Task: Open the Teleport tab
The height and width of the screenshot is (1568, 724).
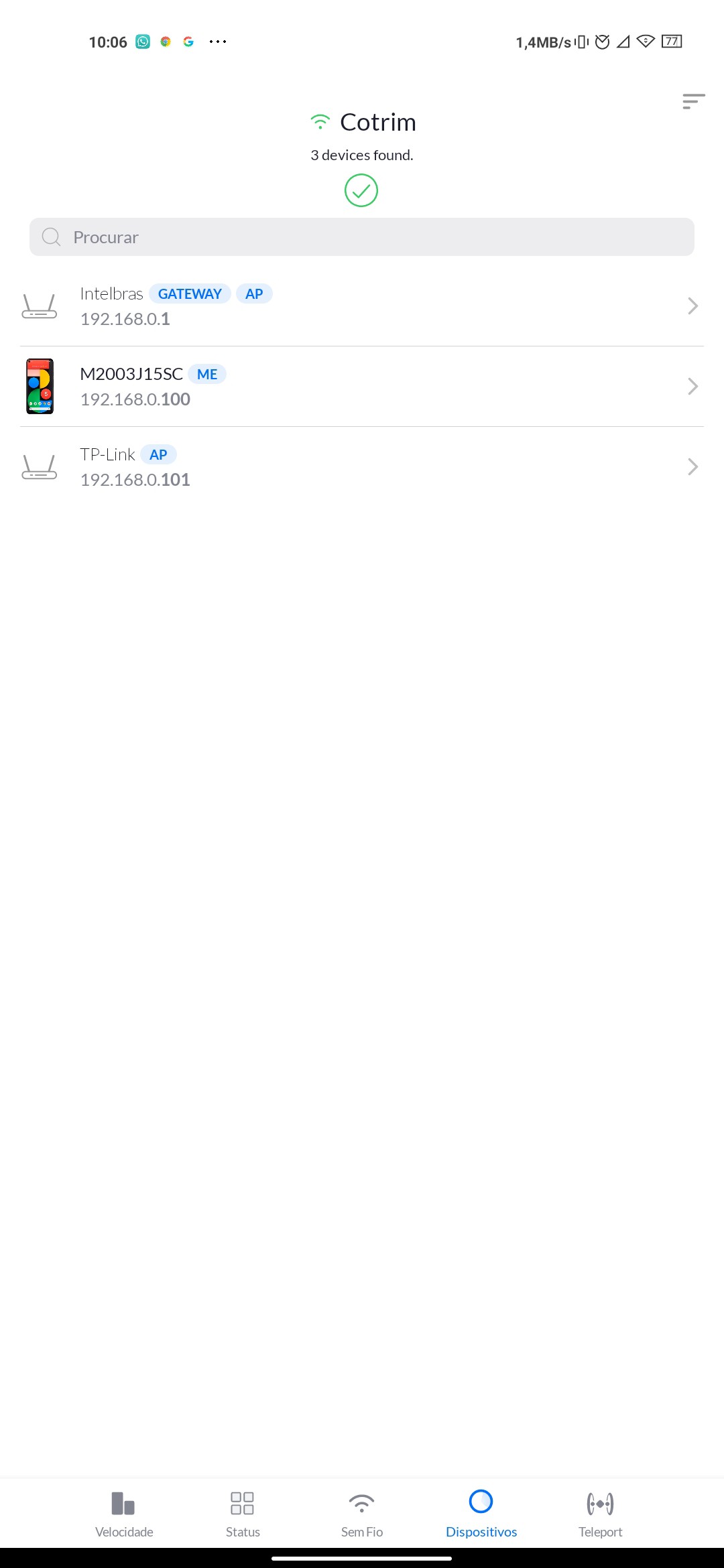Action: pos(600,1513)
